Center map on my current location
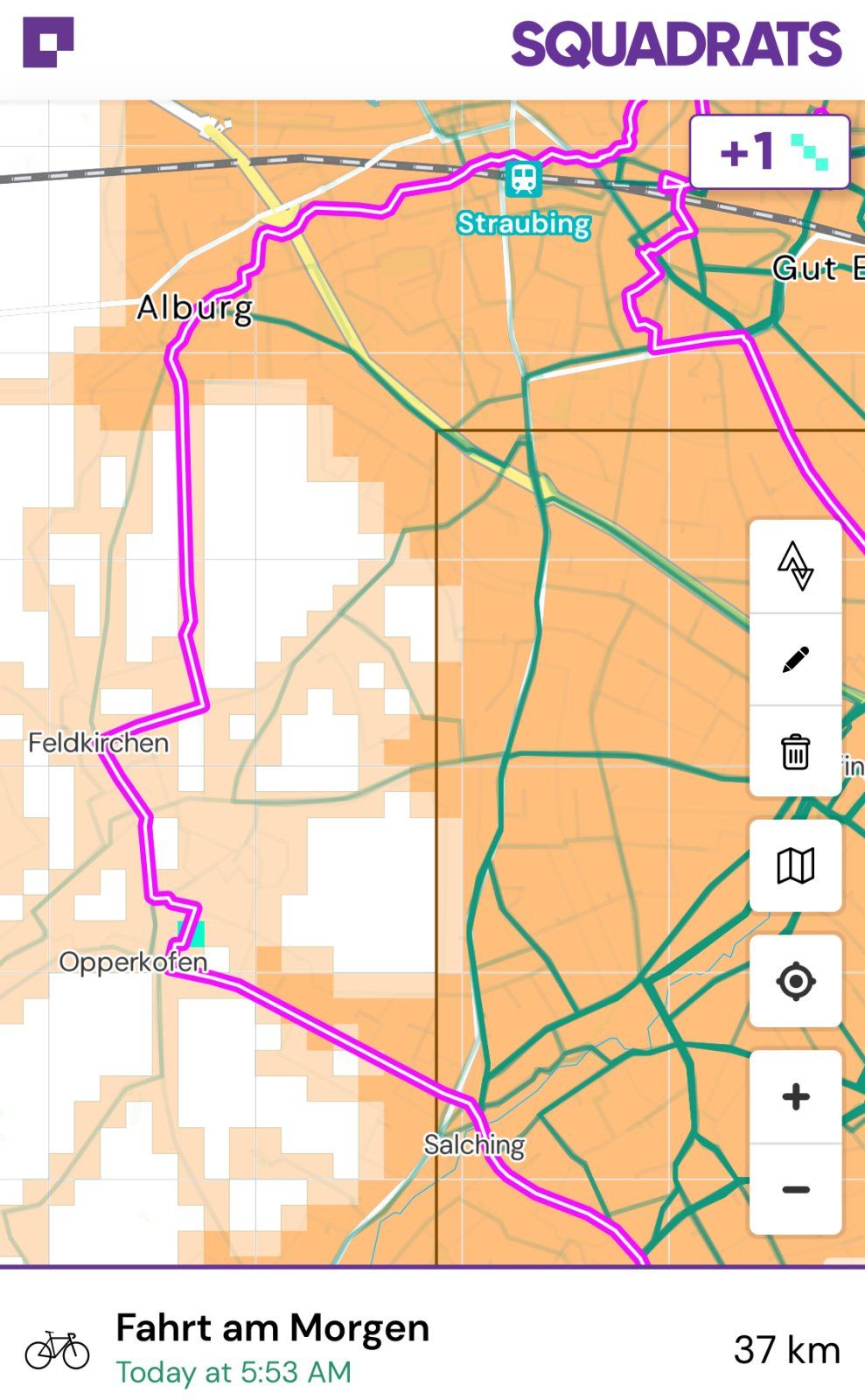 click(x=795, y=981)
